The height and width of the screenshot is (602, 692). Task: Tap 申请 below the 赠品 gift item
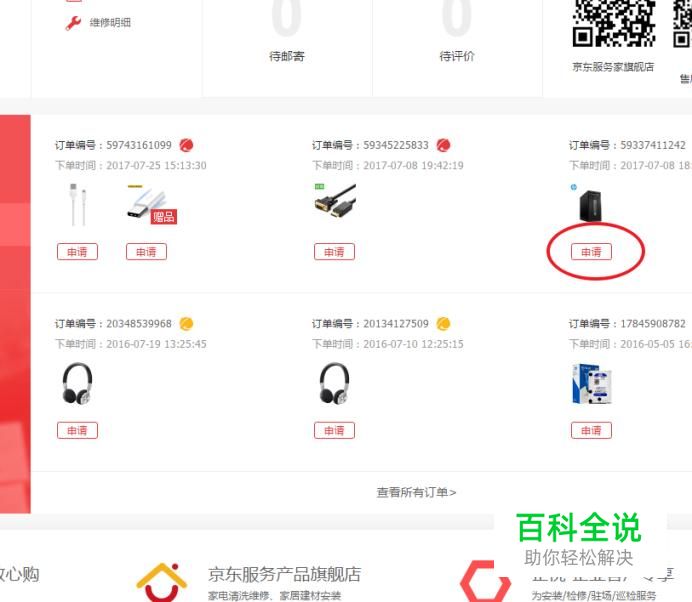click(146, 252)
